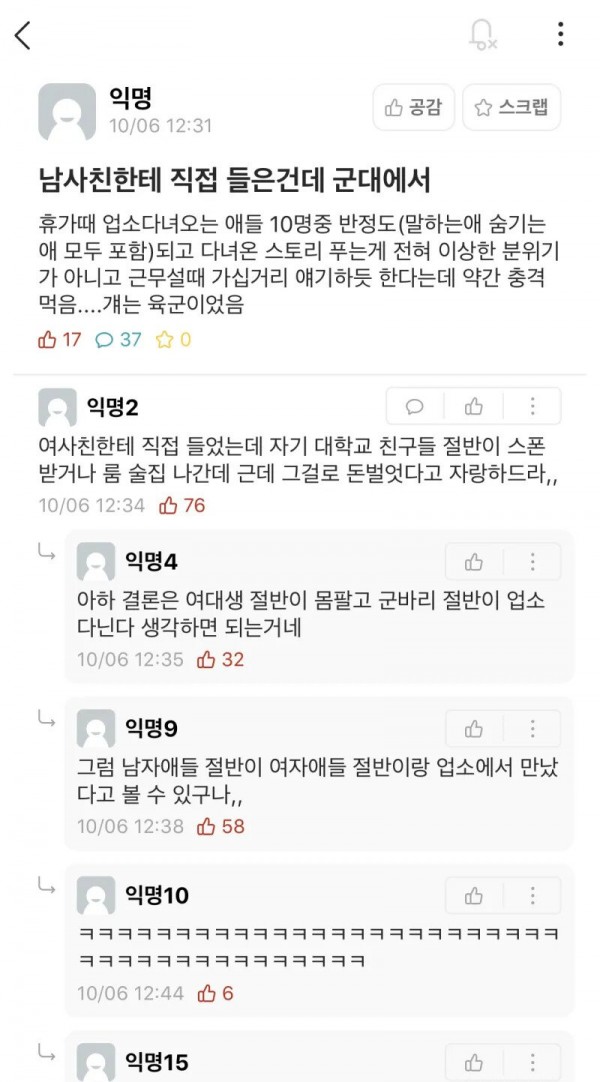This screenshot has height=1082, width=600.
Task: Save the post with 스크랩 button
Action: pos(512,107)
